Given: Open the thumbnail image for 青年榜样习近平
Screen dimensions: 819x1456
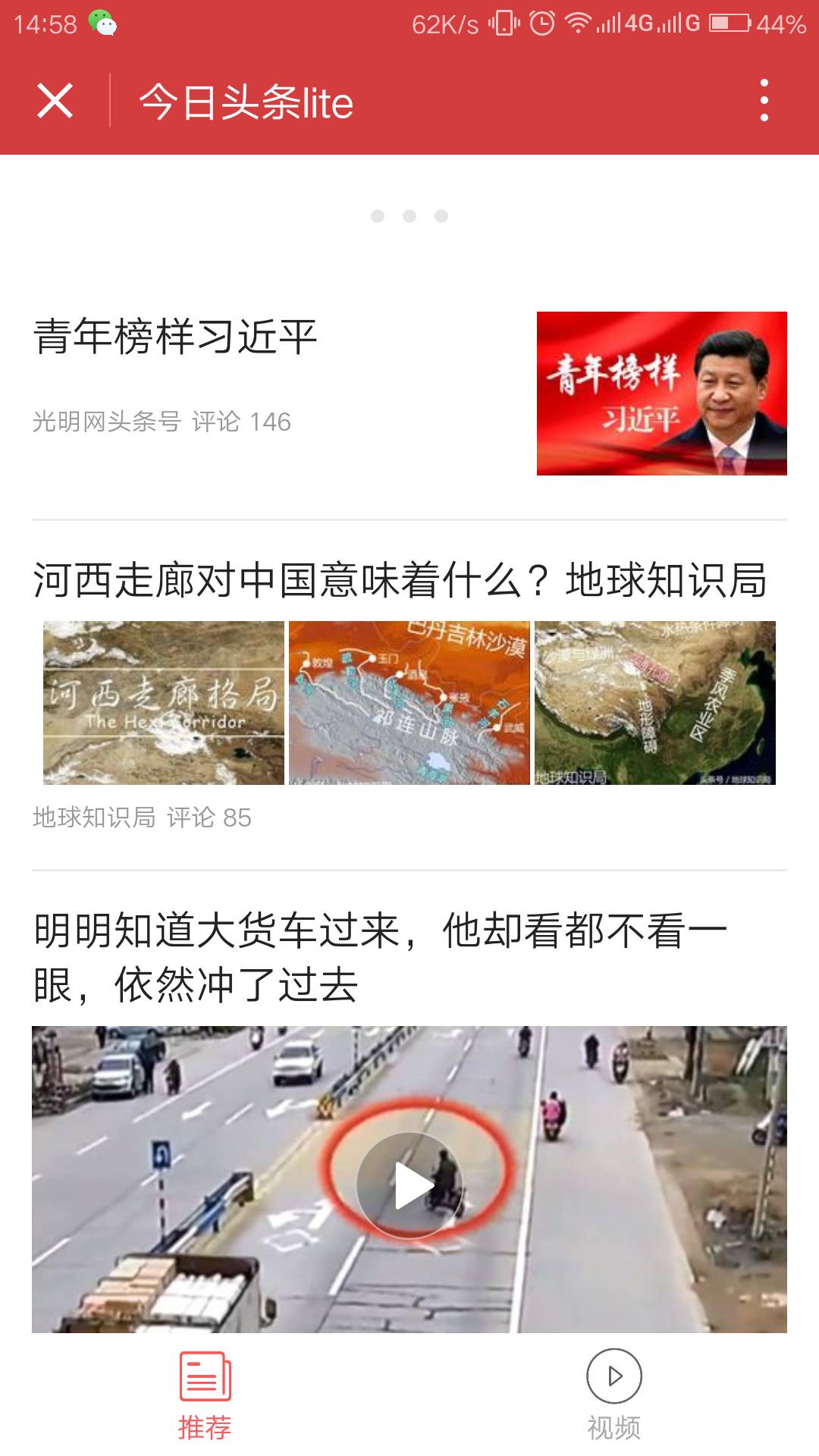Looking at the screenshot, I should pos(661,394).
